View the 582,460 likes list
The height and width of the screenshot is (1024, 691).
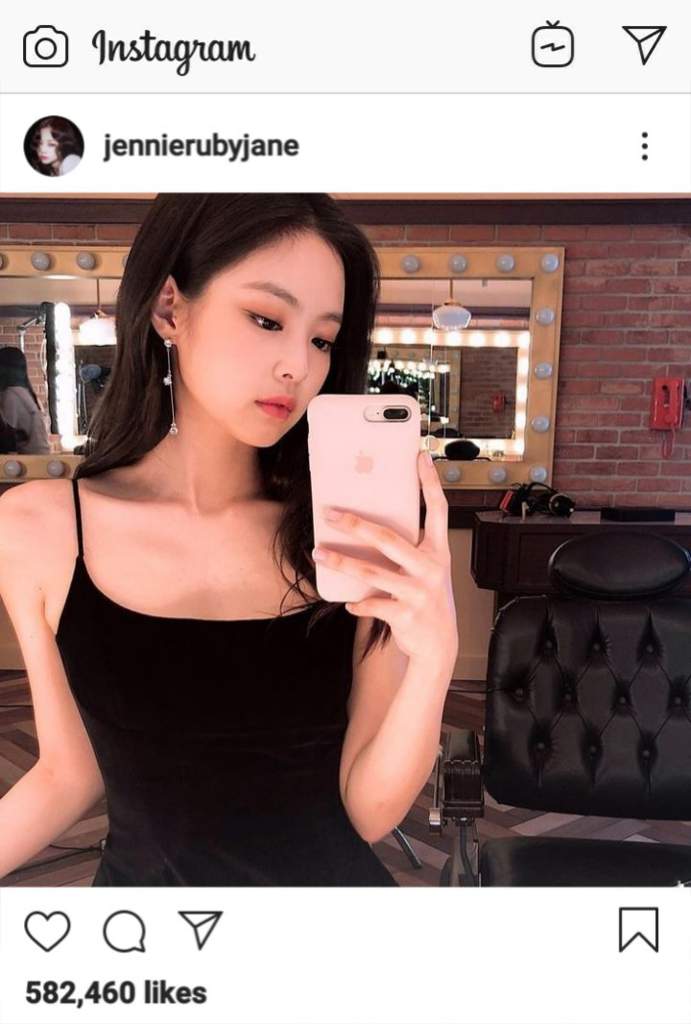tap(116, 993)
